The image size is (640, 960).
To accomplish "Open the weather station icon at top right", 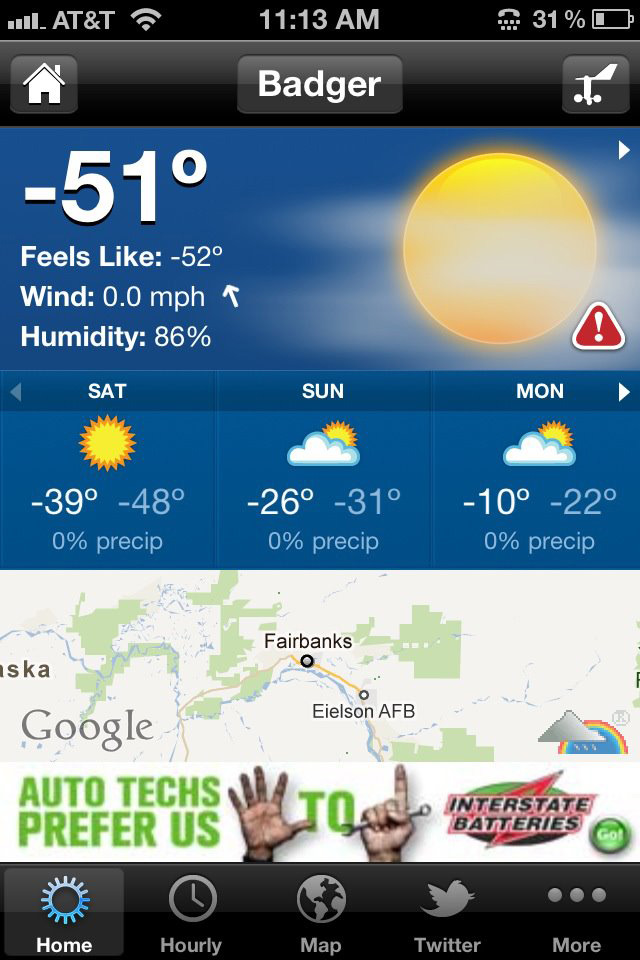I will point(595,84).
